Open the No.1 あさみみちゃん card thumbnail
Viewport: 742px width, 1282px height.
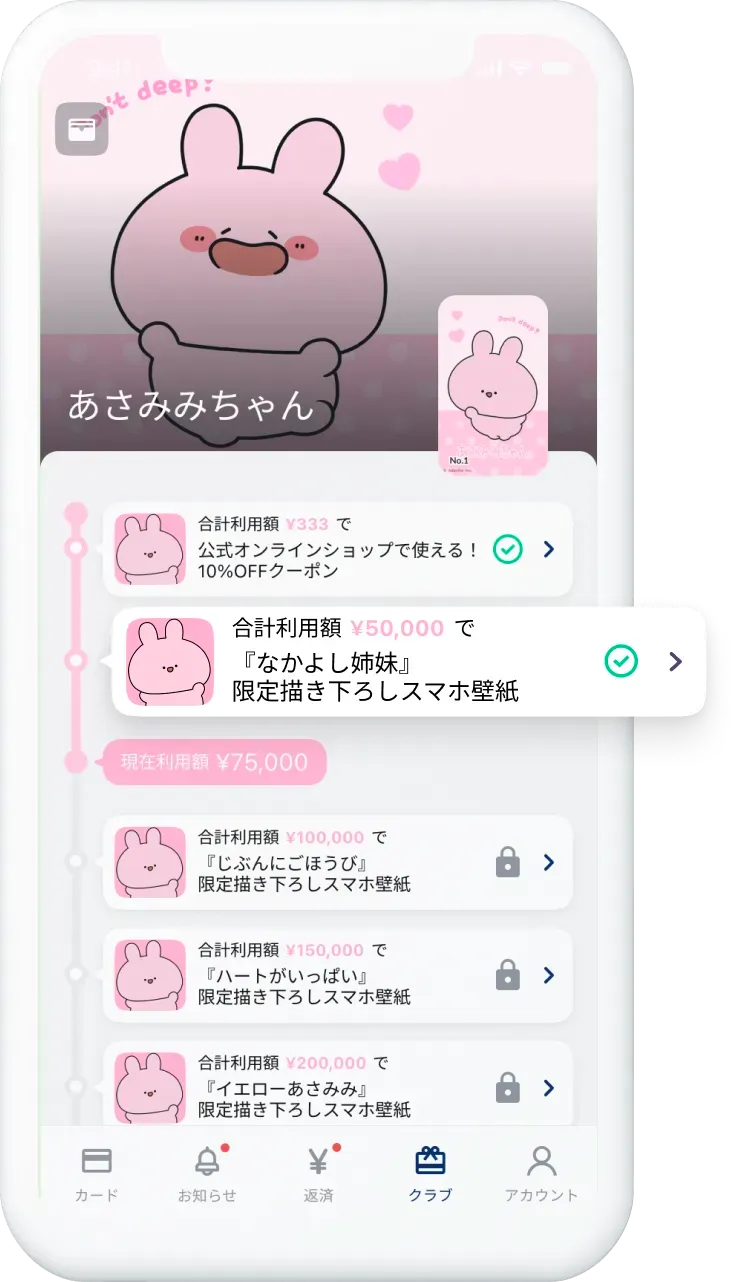492,385
